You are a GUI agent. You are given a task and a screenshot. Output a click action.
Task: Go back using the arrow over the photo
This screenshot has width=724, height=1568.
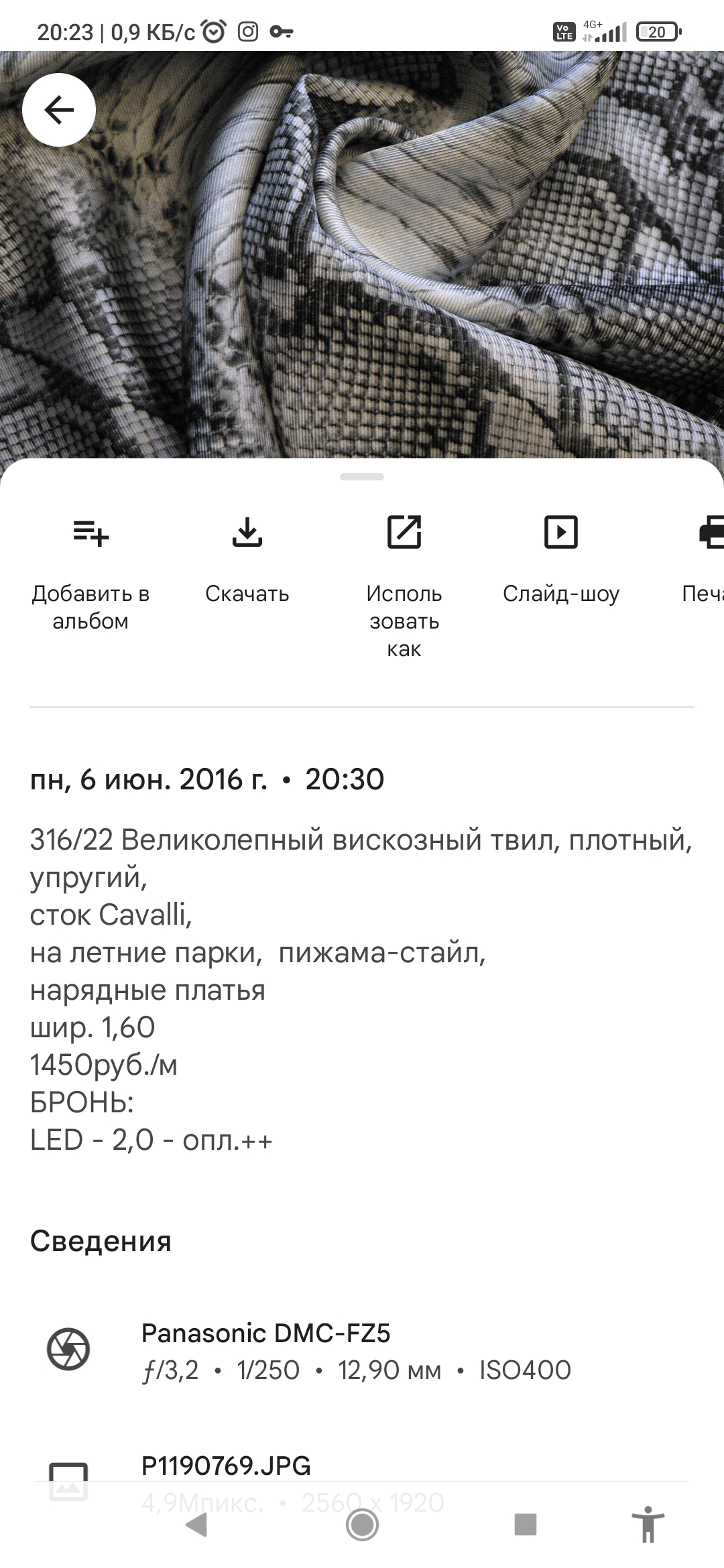[x=59, y=110]
